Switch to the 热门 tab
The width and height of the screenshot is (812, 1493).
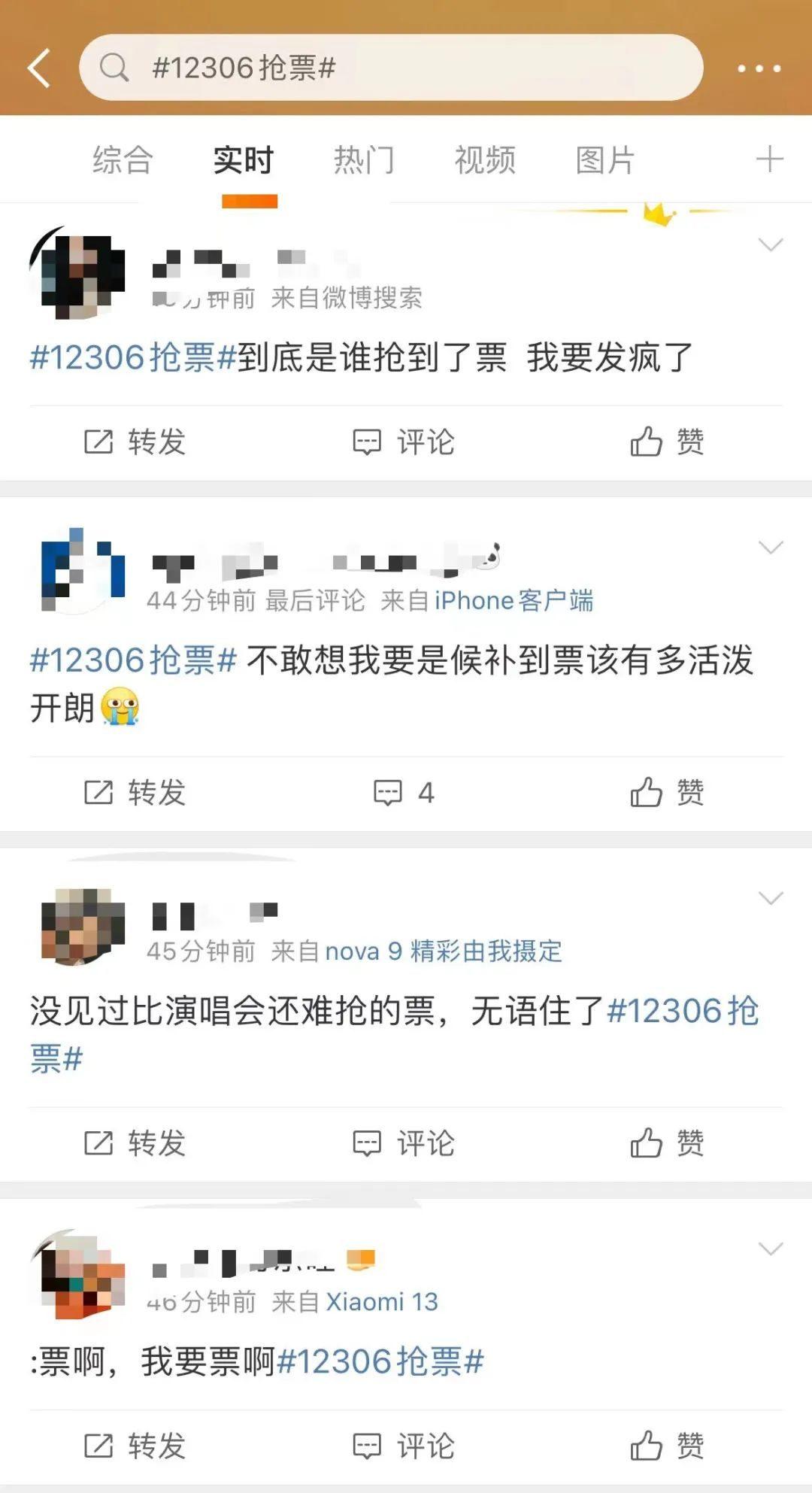[x=365, y=160]
